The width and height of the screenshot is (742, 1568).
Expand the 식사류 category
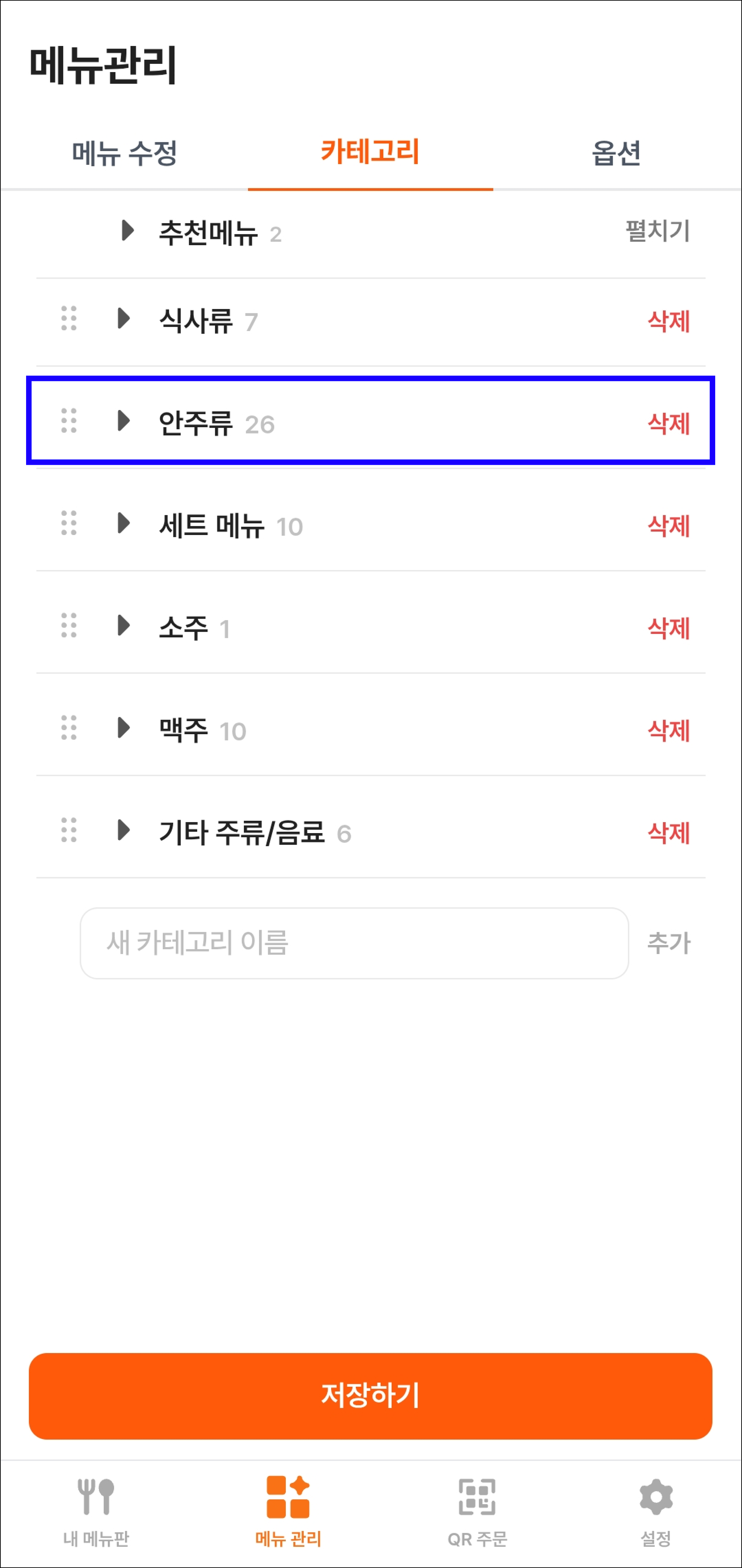pos(124,318)
